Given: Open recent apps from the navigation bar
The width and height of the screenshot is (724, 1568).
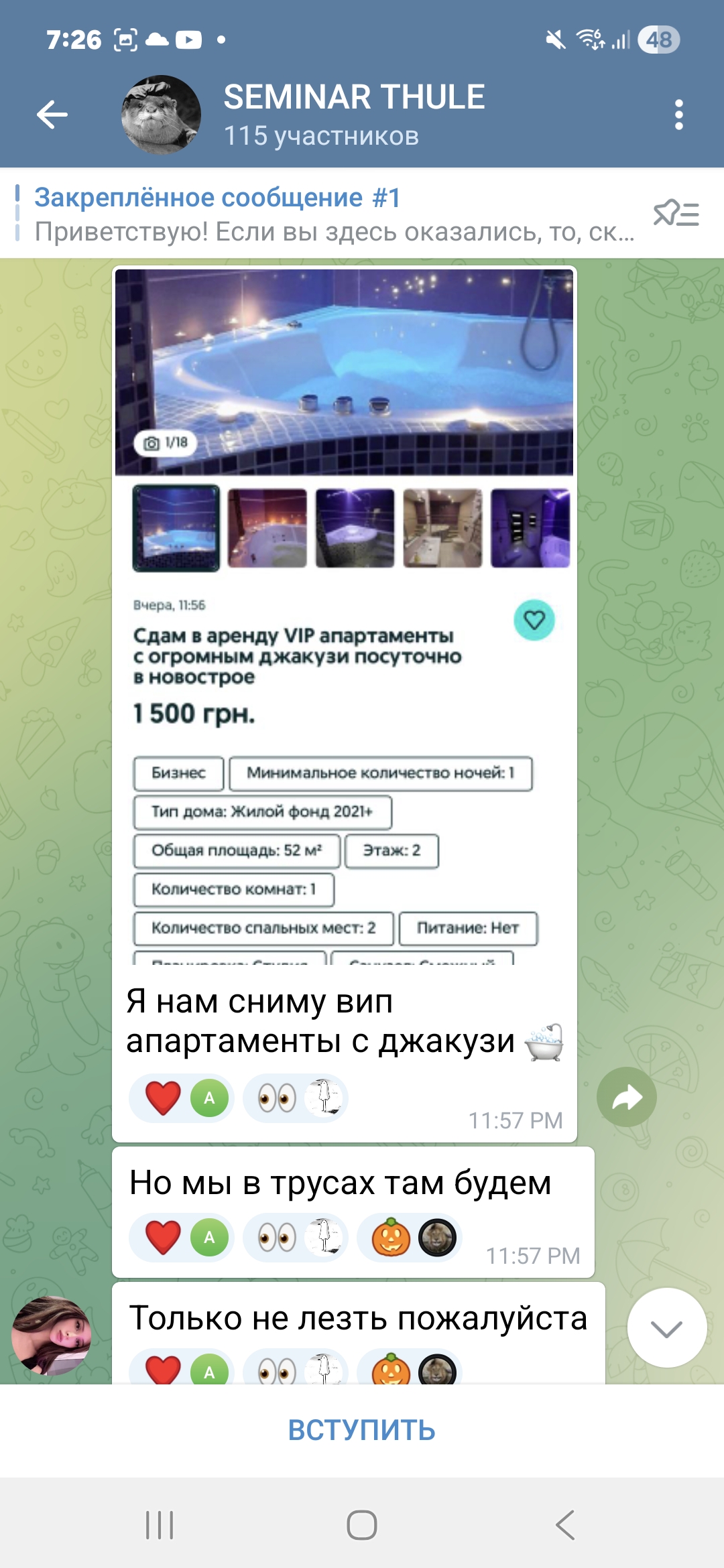Looking at the screenshot, I should click(x=160, y=1525).
